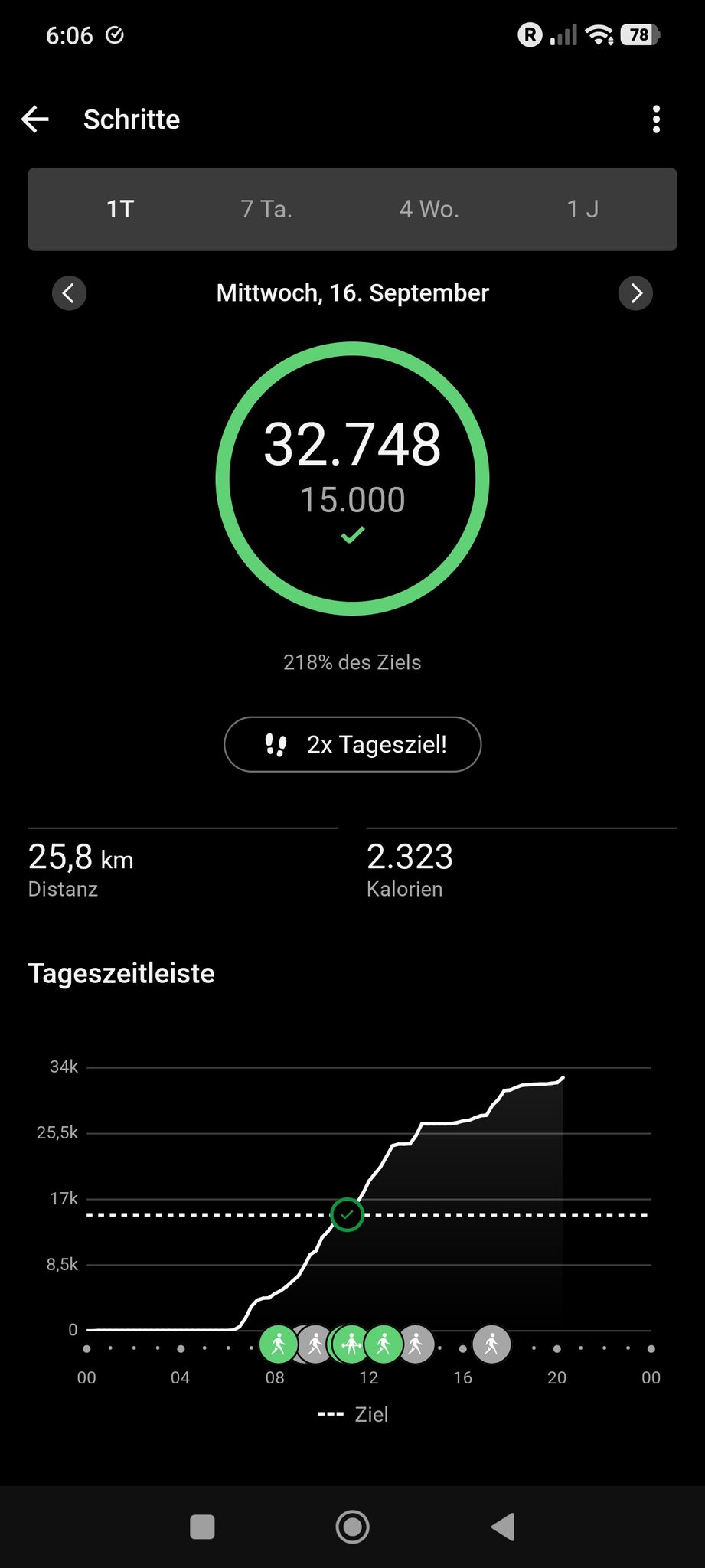Switch to the 1 J yearly view

point(583,209)
